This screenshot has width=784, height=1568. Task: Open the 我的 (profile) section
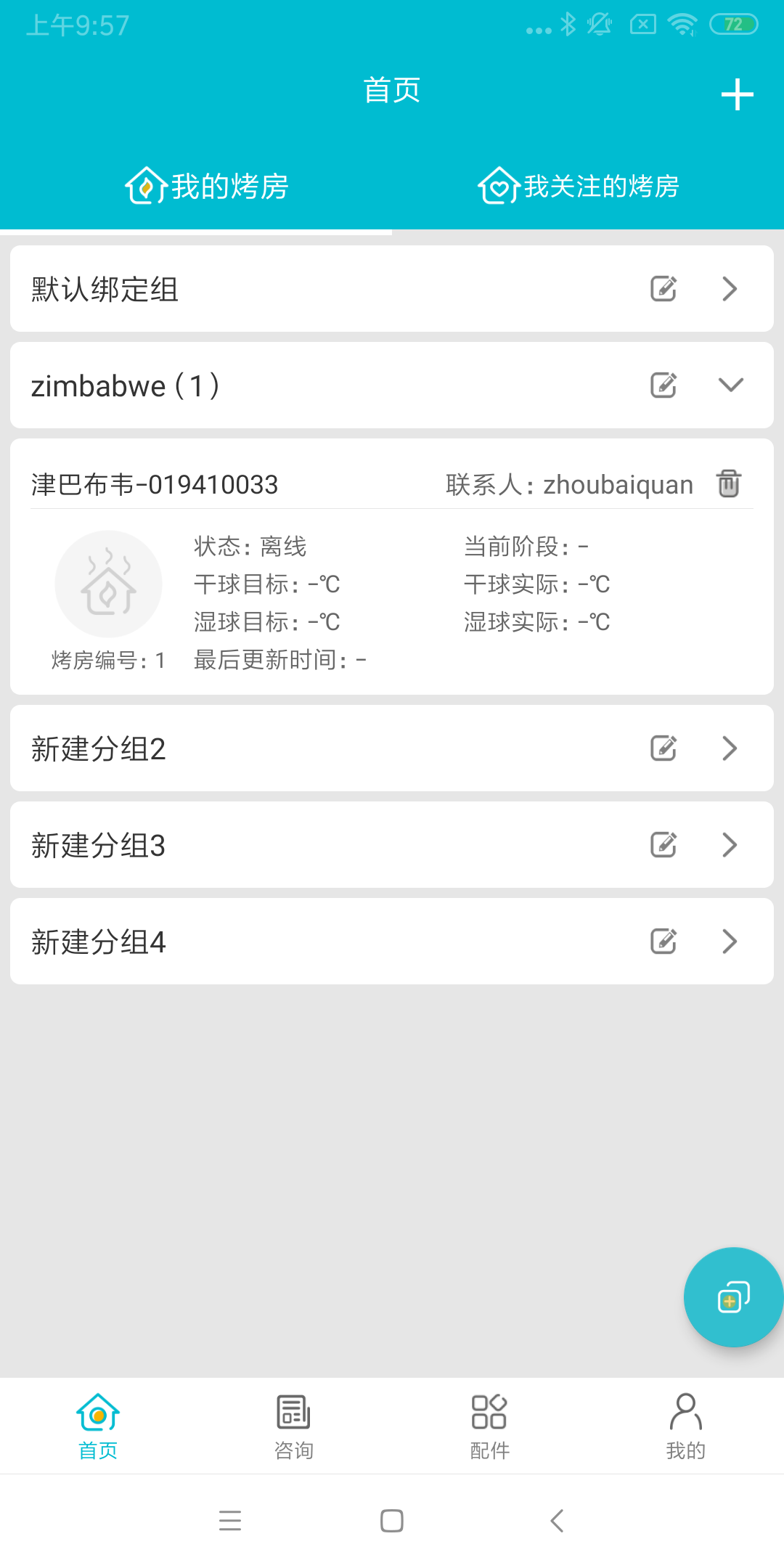click(x=685, y=1425)
